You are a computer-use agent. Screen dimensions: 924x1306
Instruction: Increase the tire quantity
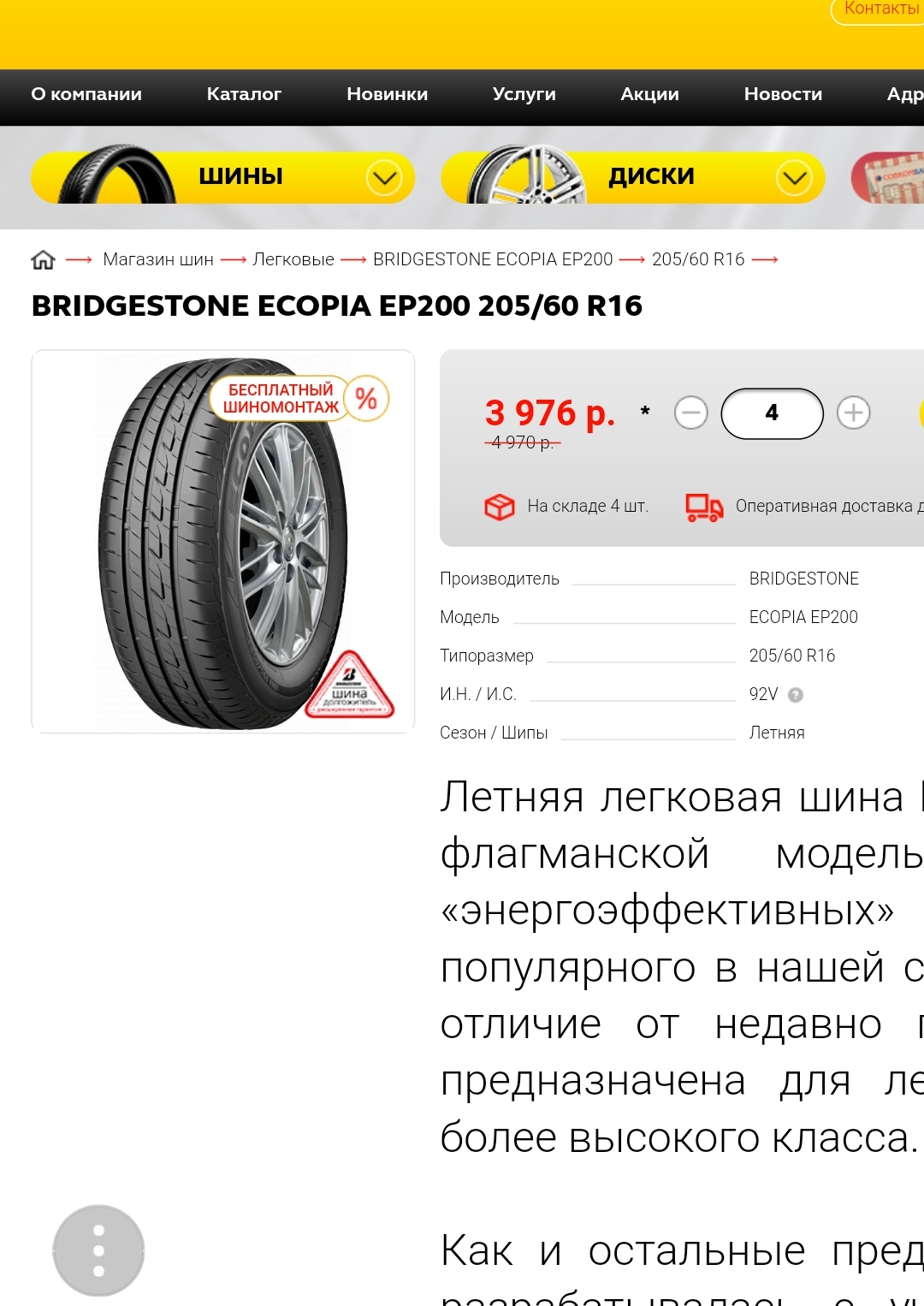853,413
